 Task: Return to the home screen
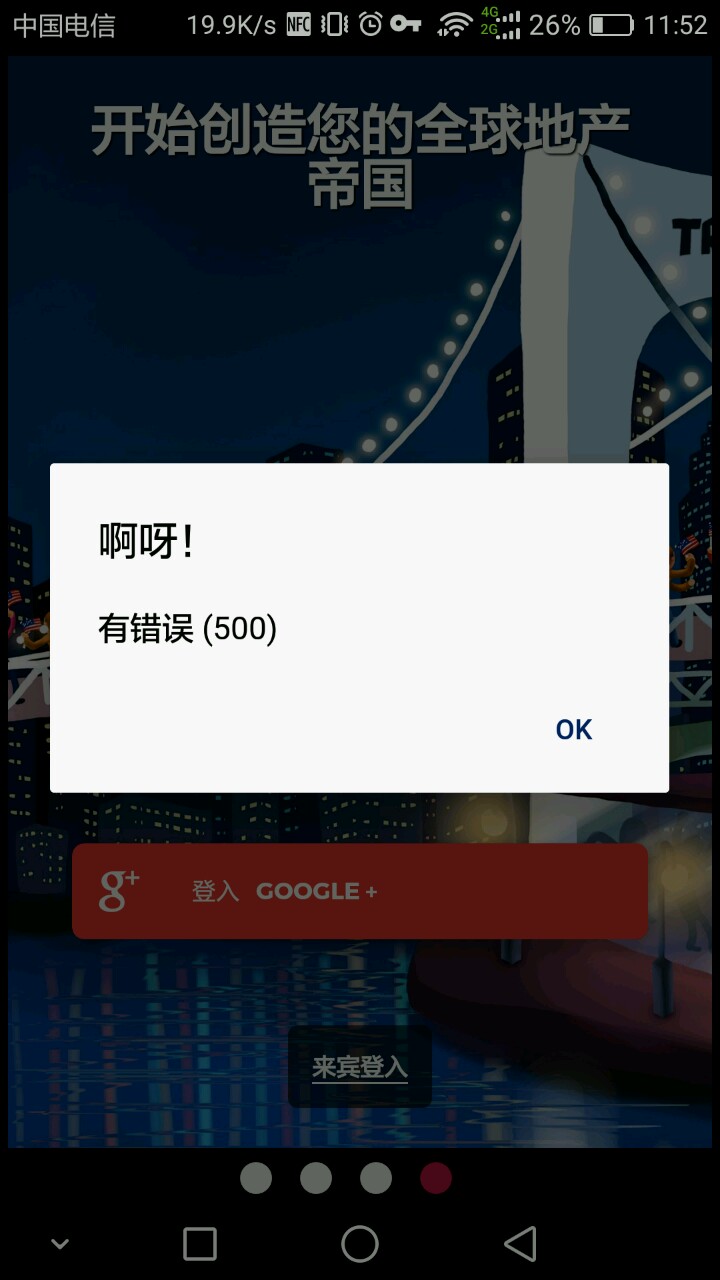click(x=360, y=1244)
